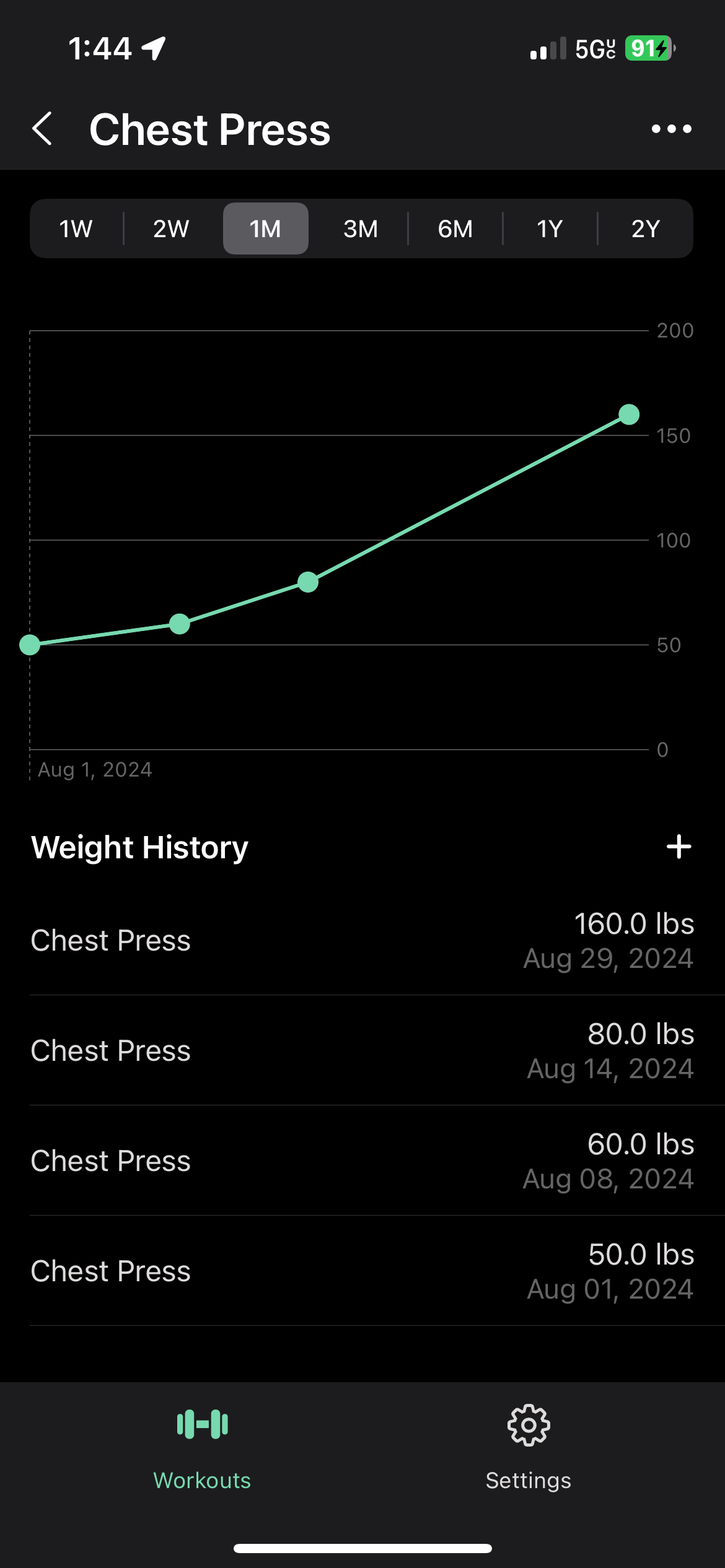Tap the chart point at 160 lbs

tap(629, 414)
